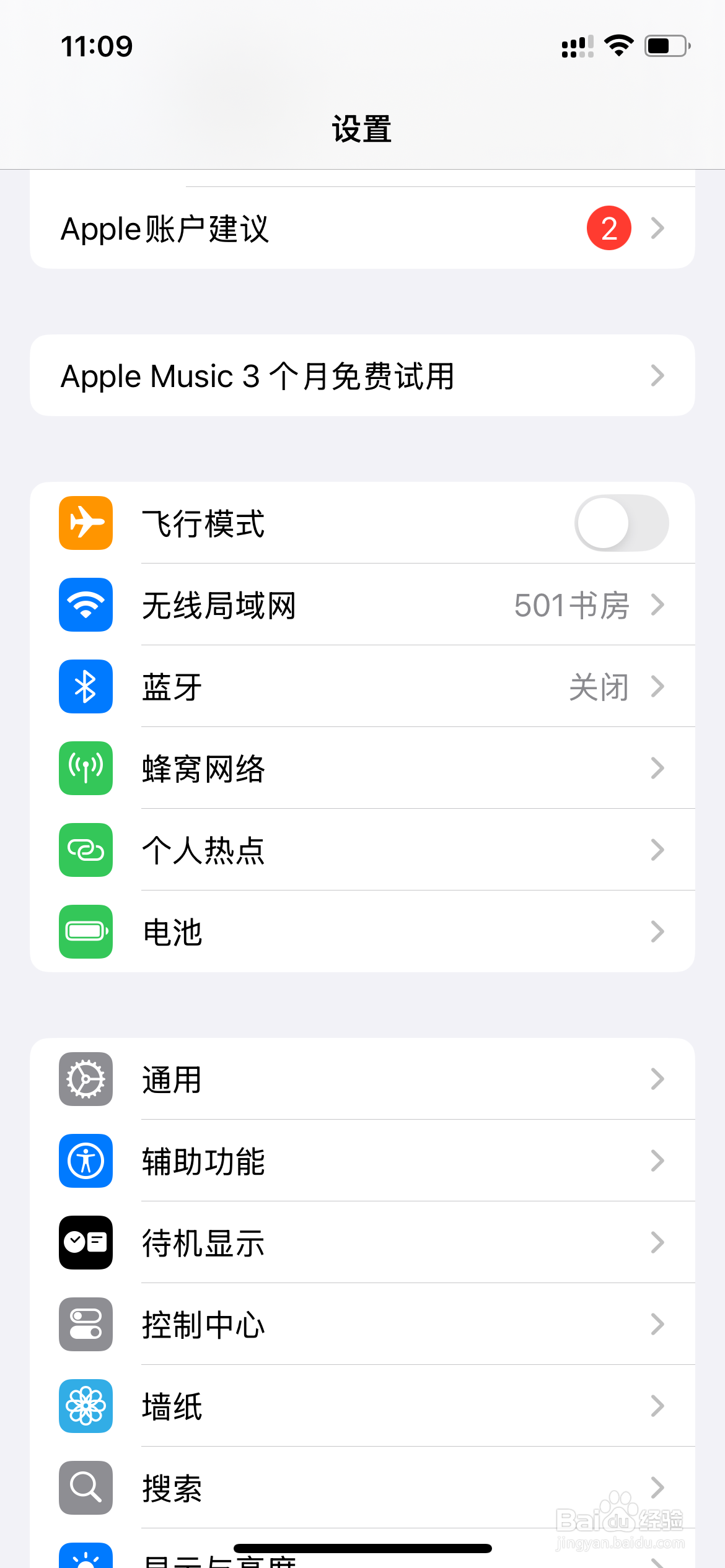Open the 蜂窝网络 settings page
Viewport: 725px width, 1568px height.
[x=362, y=769]
